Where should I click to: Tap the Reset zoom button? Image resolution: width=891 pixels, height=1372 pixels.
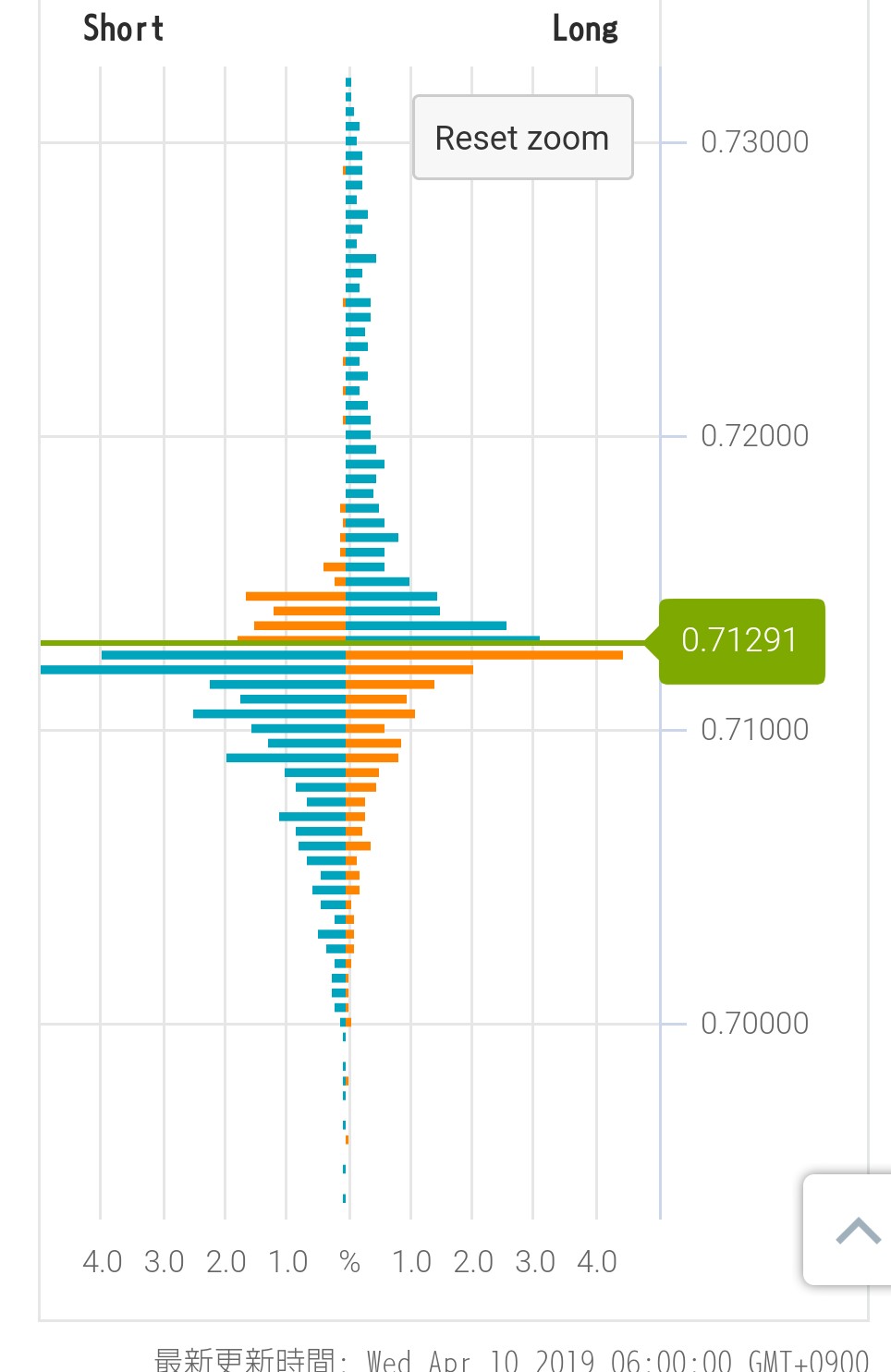522,138
